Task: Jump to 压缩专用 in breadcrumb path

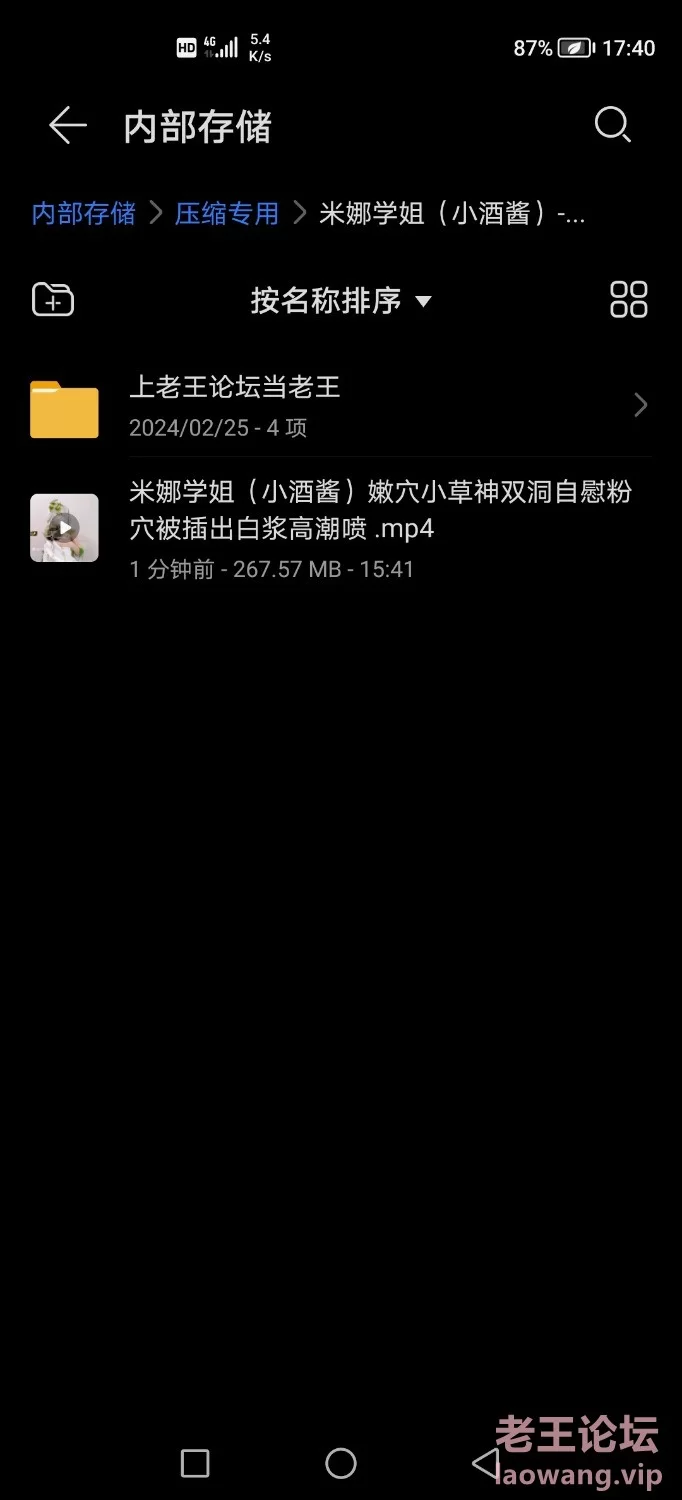Action: point(227,213)
